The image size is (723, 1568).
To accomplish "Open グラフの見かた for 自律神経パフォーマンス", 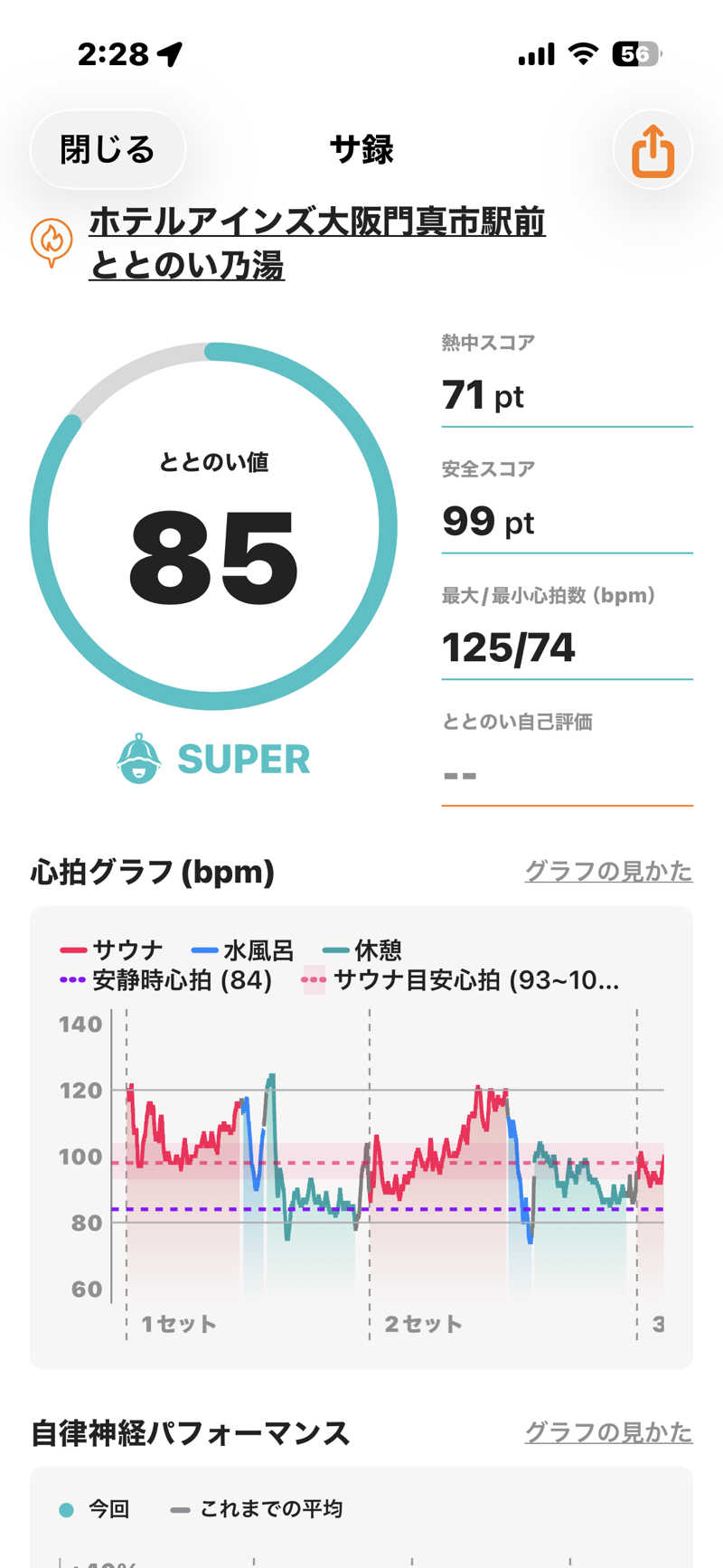I will click(x=608, y=1432).
